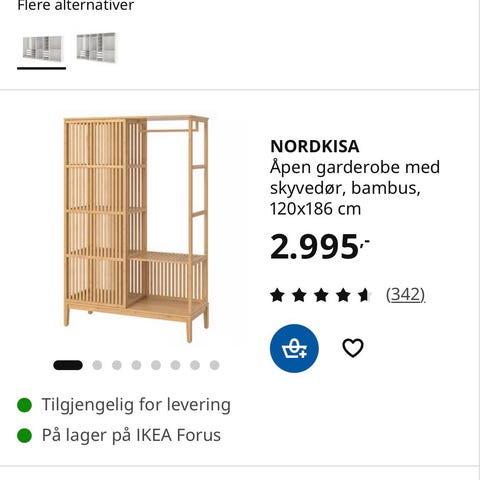Jump to the last product image dot
The height and width of the screenshot is (480, 480).
click(x=214, y=365)
